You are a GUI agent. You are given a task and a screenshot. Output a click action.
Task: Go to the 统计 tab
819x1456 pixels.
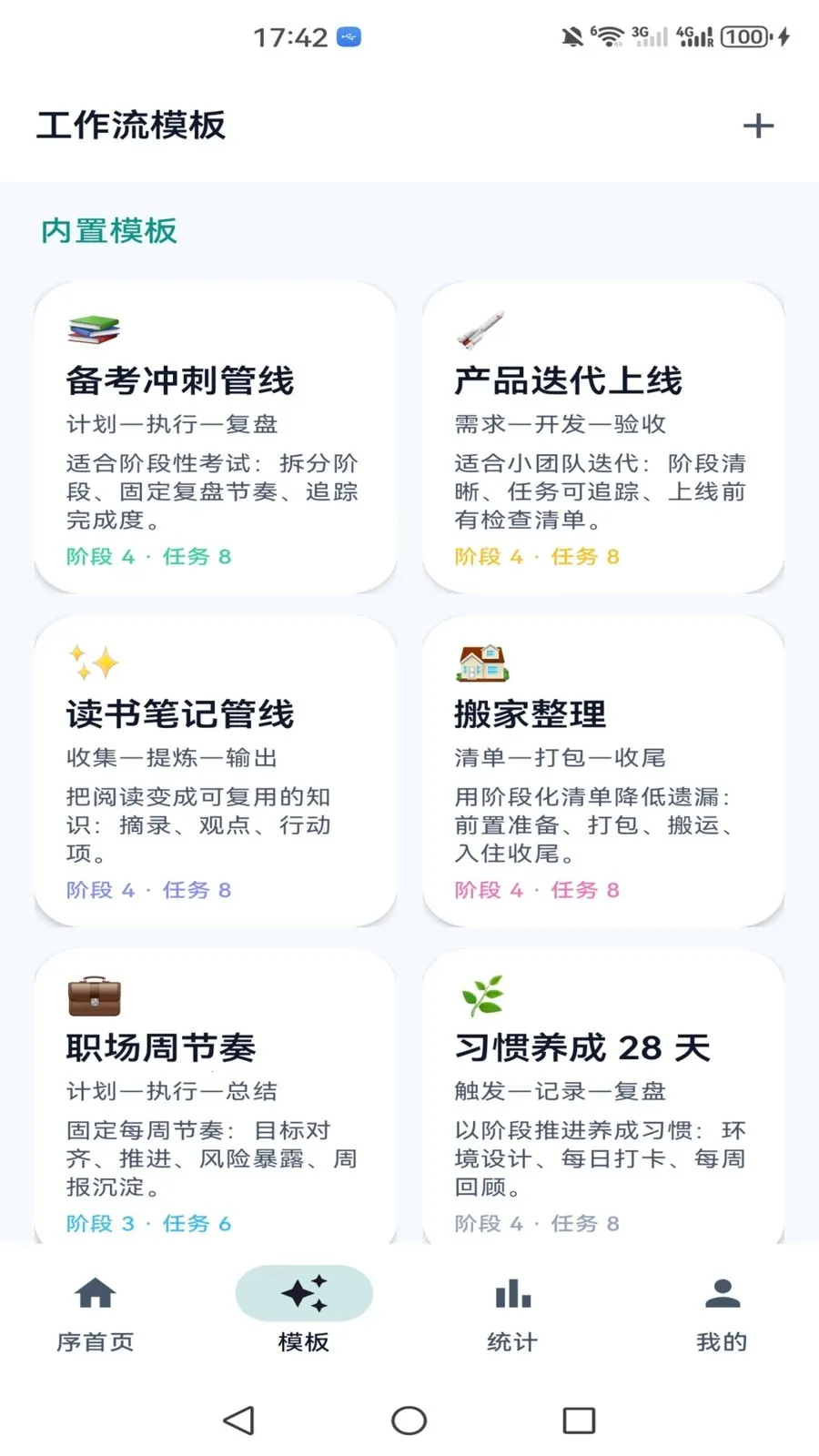pyautogui.click(x=512, y=1312)
